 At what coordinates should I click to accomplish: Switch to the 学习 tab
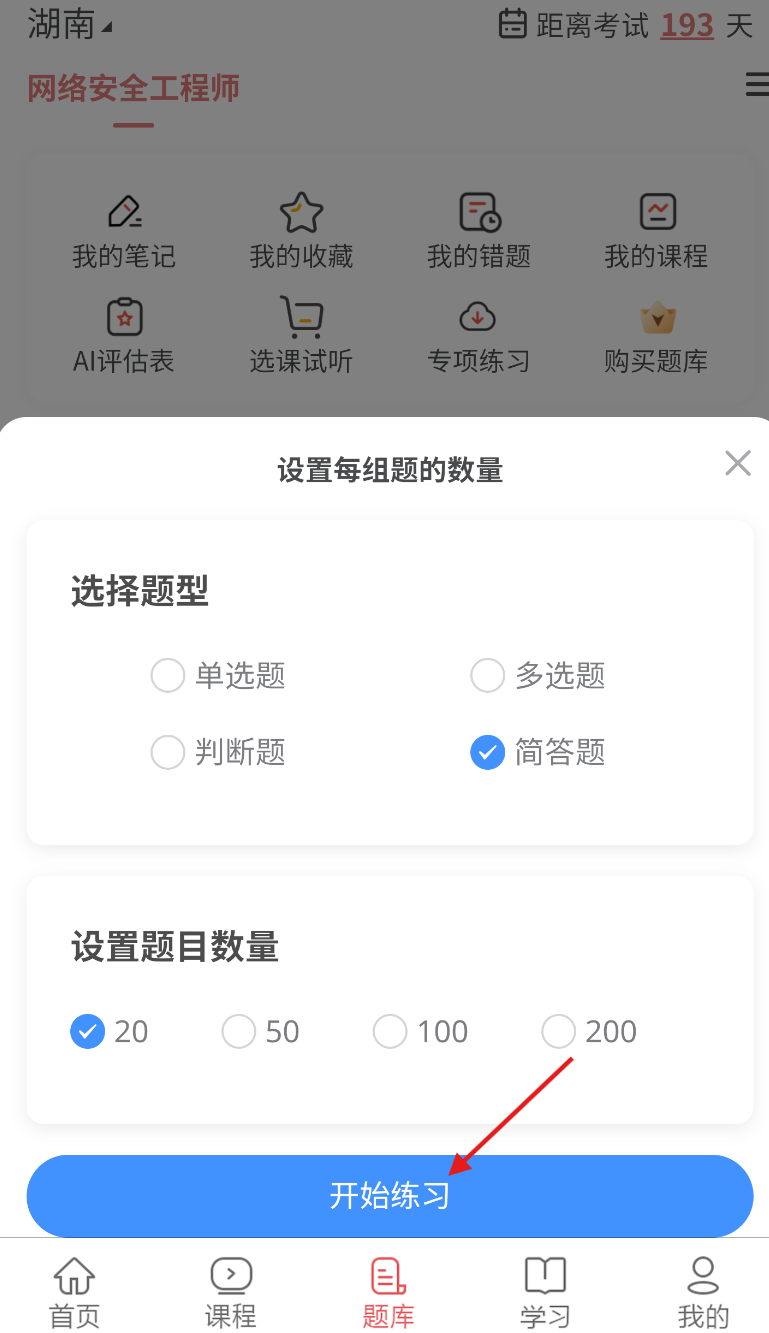pyautogui.click(x=545, y=1292)
